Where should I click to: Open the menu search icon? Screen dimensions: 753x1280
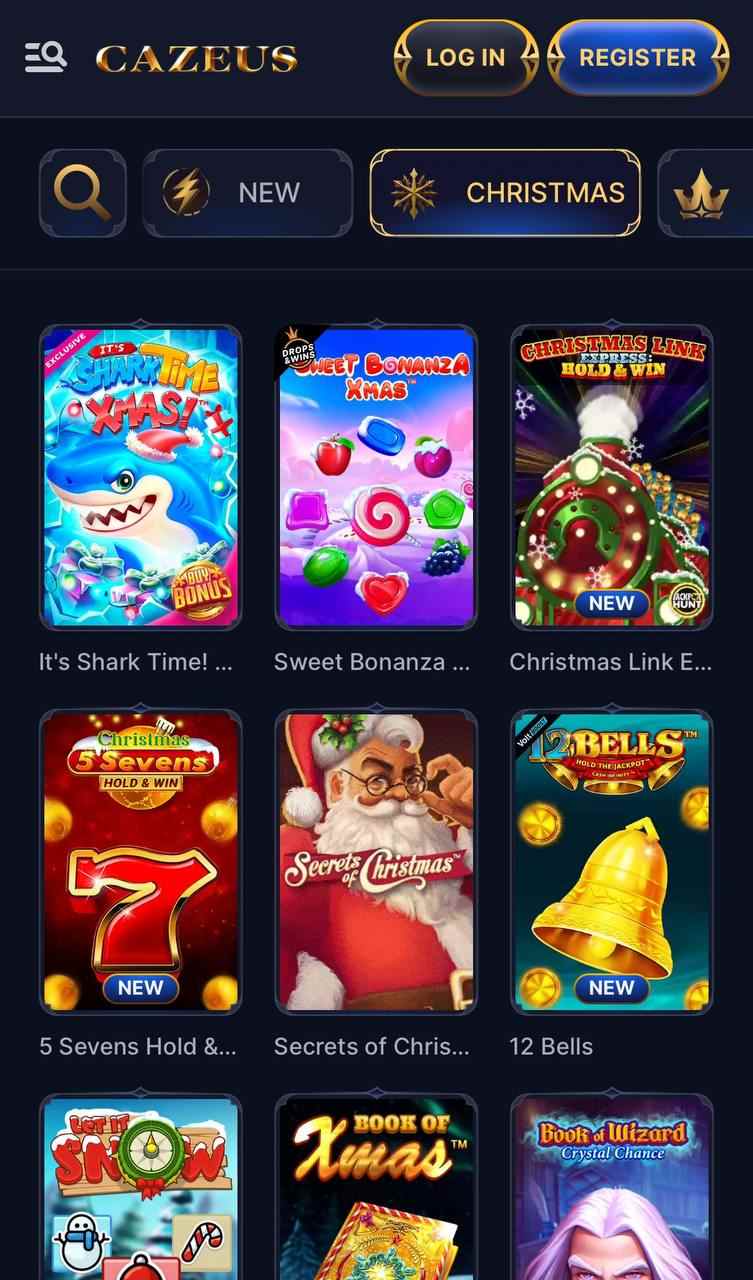tap(46, 57)
